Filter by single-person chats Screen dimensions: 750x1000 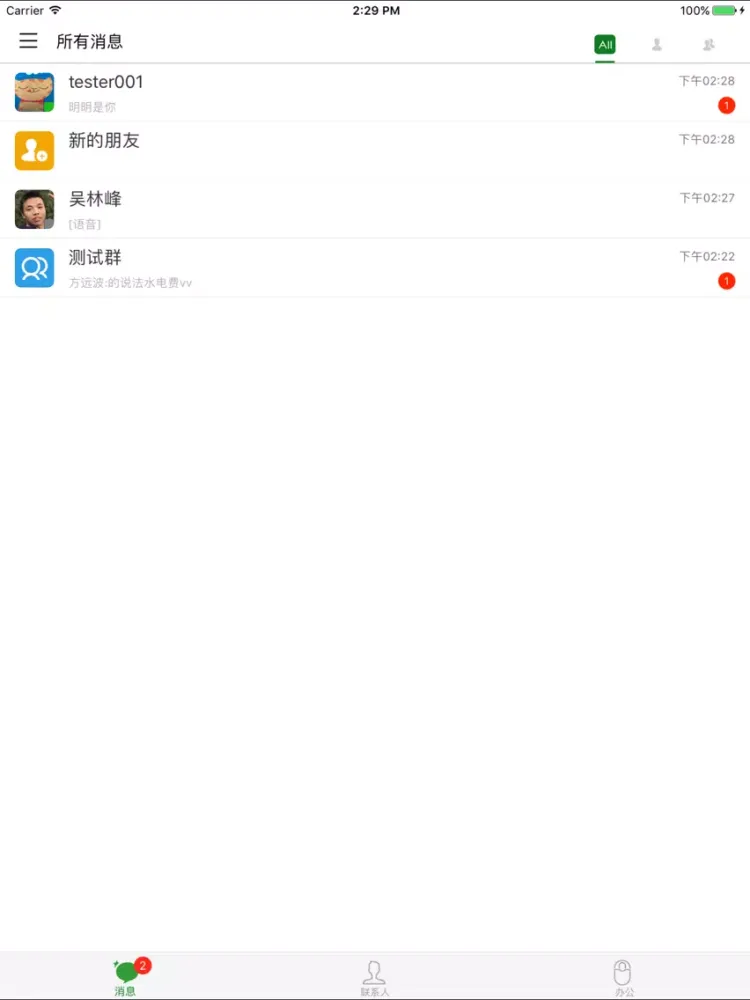[657, 45]
